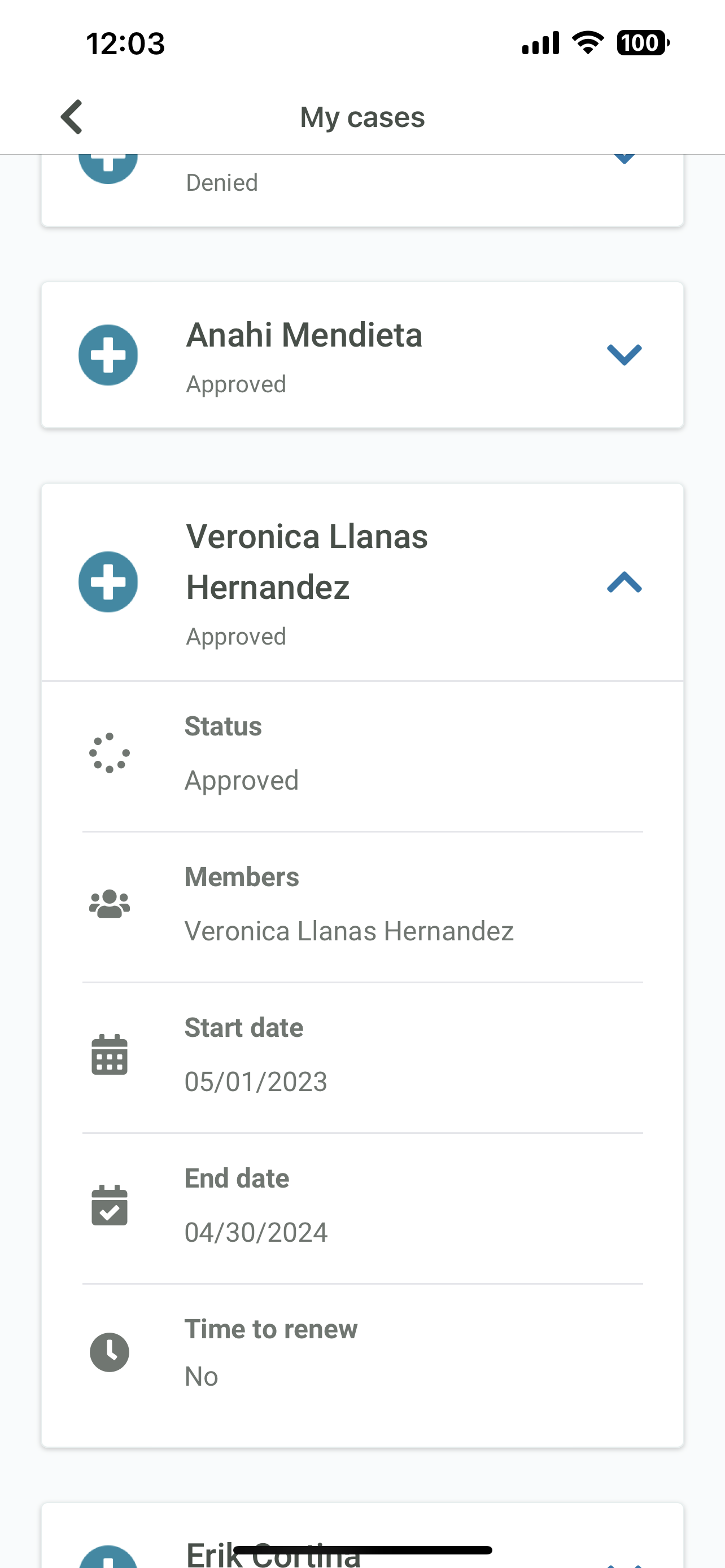Tap plus icon beside Anahi Mendieta
The width and height of the screenshot is (725, 1568).
(108, 355)
